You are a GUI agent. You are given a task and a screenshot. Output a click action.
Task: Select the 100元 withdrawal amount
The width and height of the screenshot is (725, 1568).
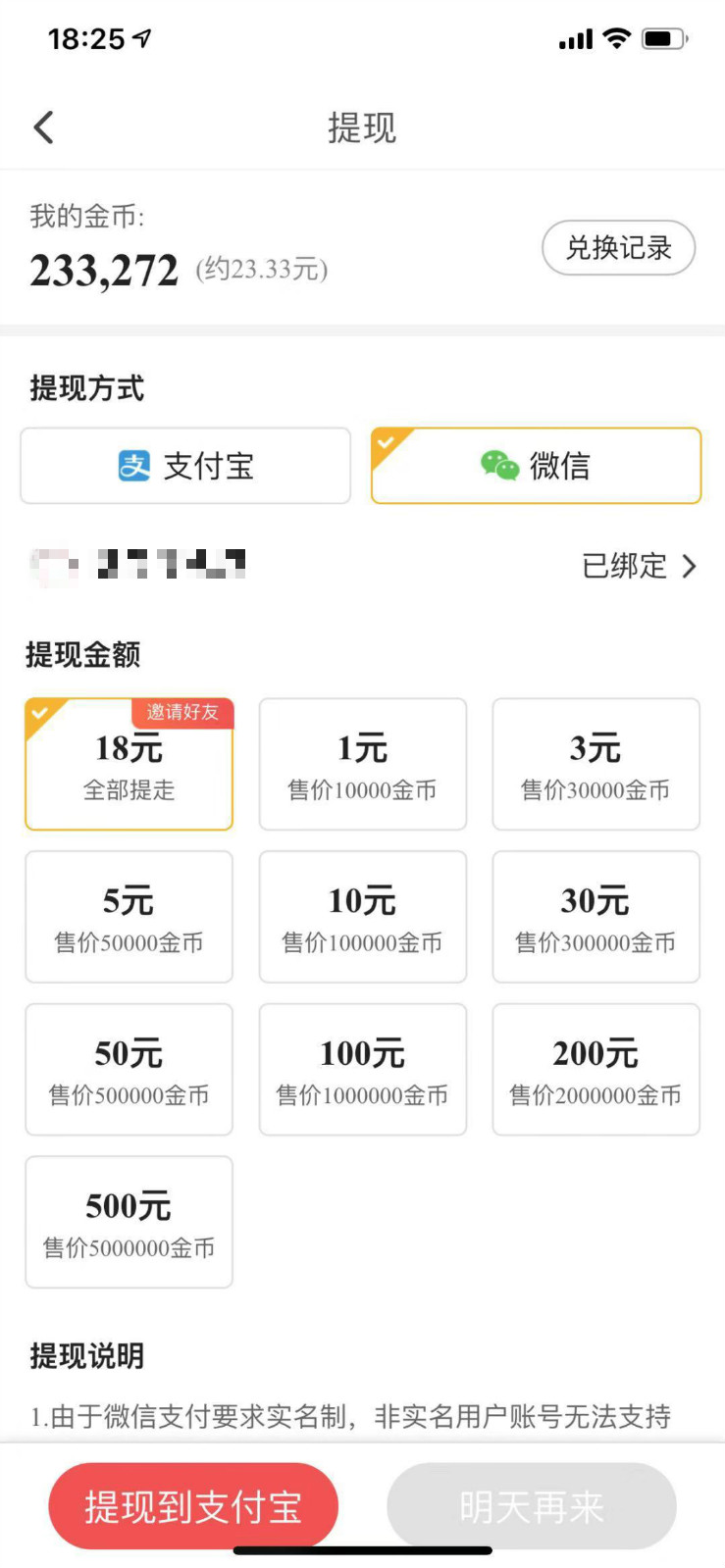coord(362,1069)
